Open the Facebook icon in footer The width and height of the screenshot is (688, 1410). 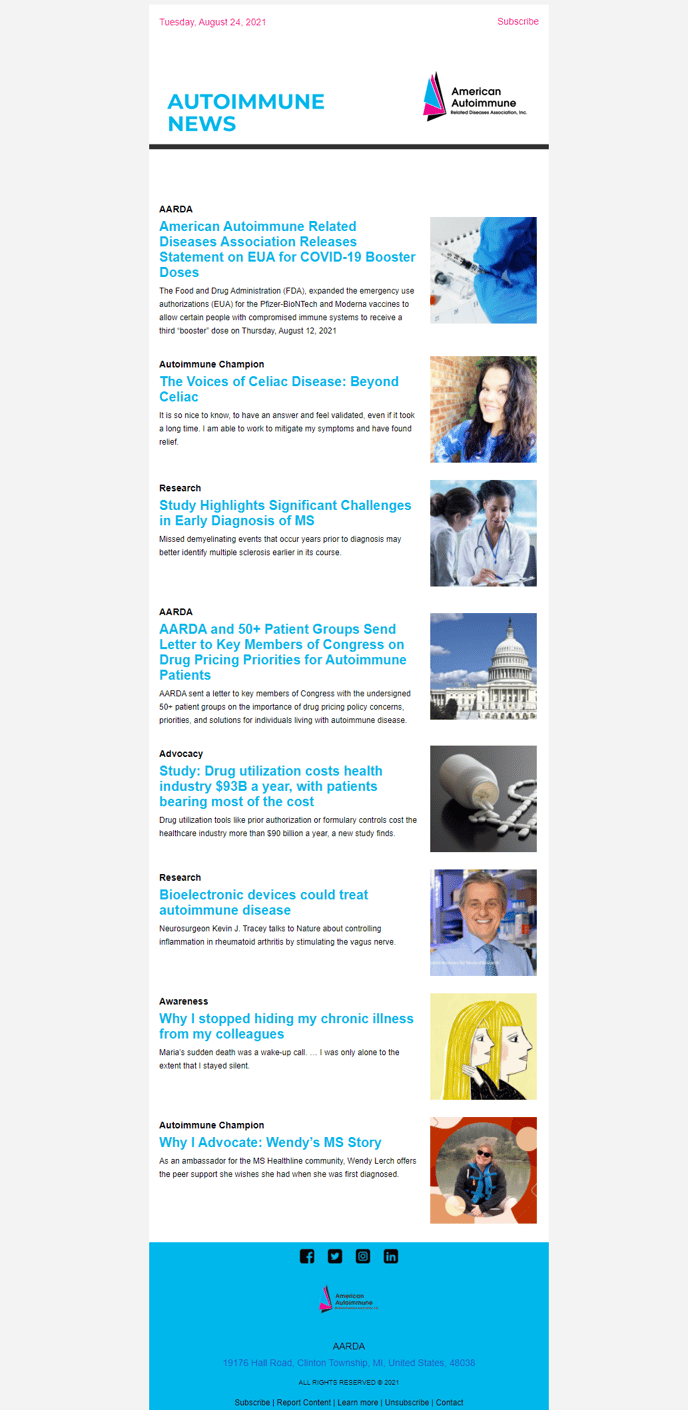[x=307, y=1256]
